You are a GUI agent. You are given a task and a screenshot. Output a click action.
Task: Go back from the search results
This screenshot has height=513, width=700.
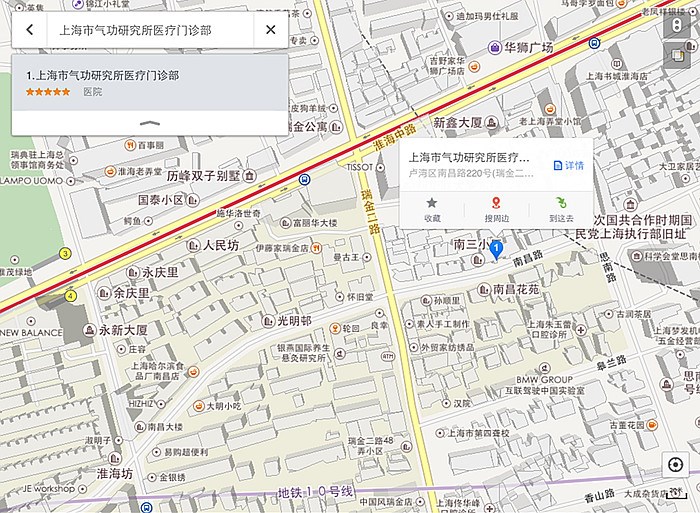pos(30,30)
